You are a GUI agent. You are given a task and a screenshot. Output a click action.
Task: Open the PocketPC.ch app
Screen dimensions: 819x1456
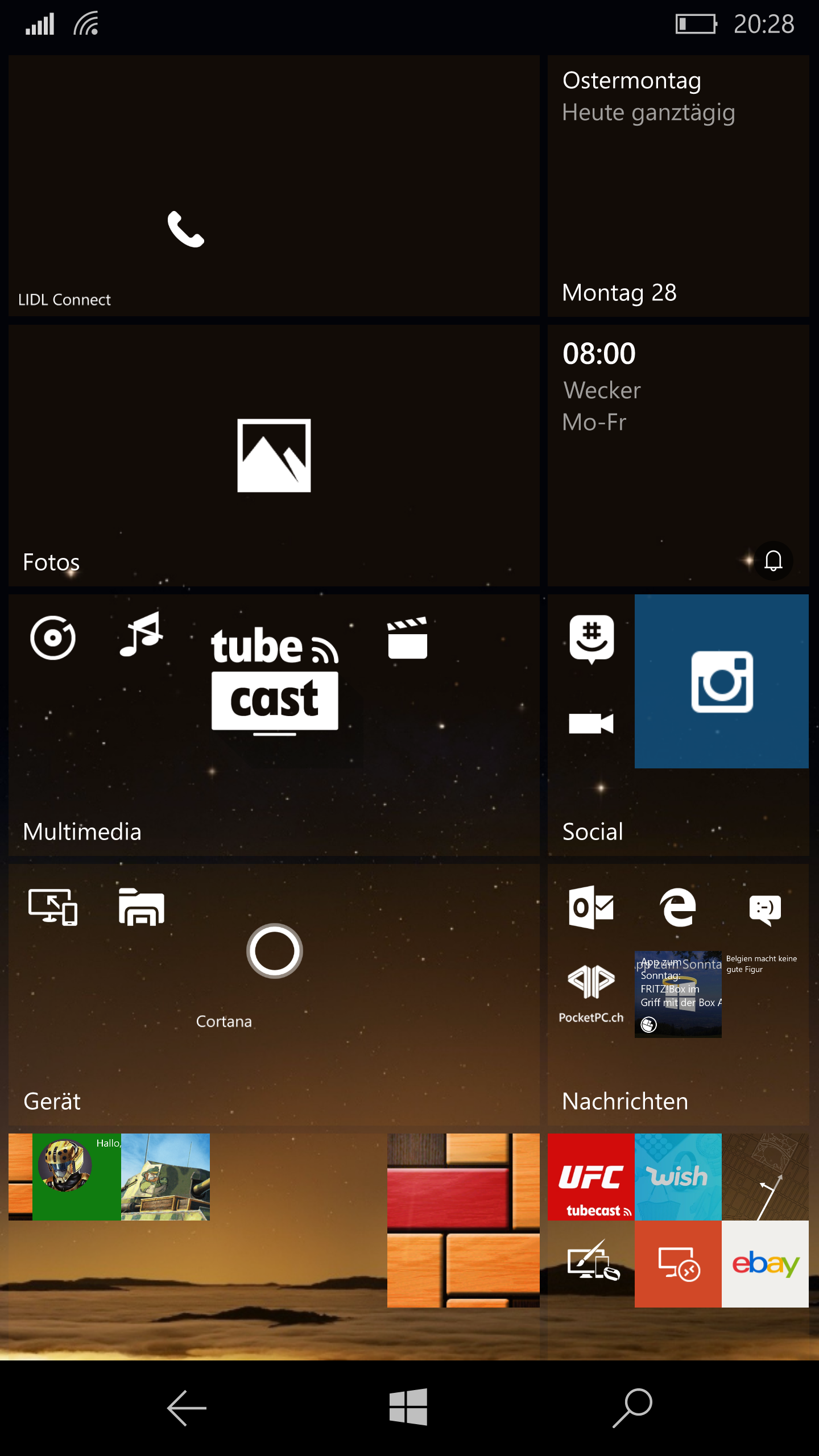[x=591, y=994]
